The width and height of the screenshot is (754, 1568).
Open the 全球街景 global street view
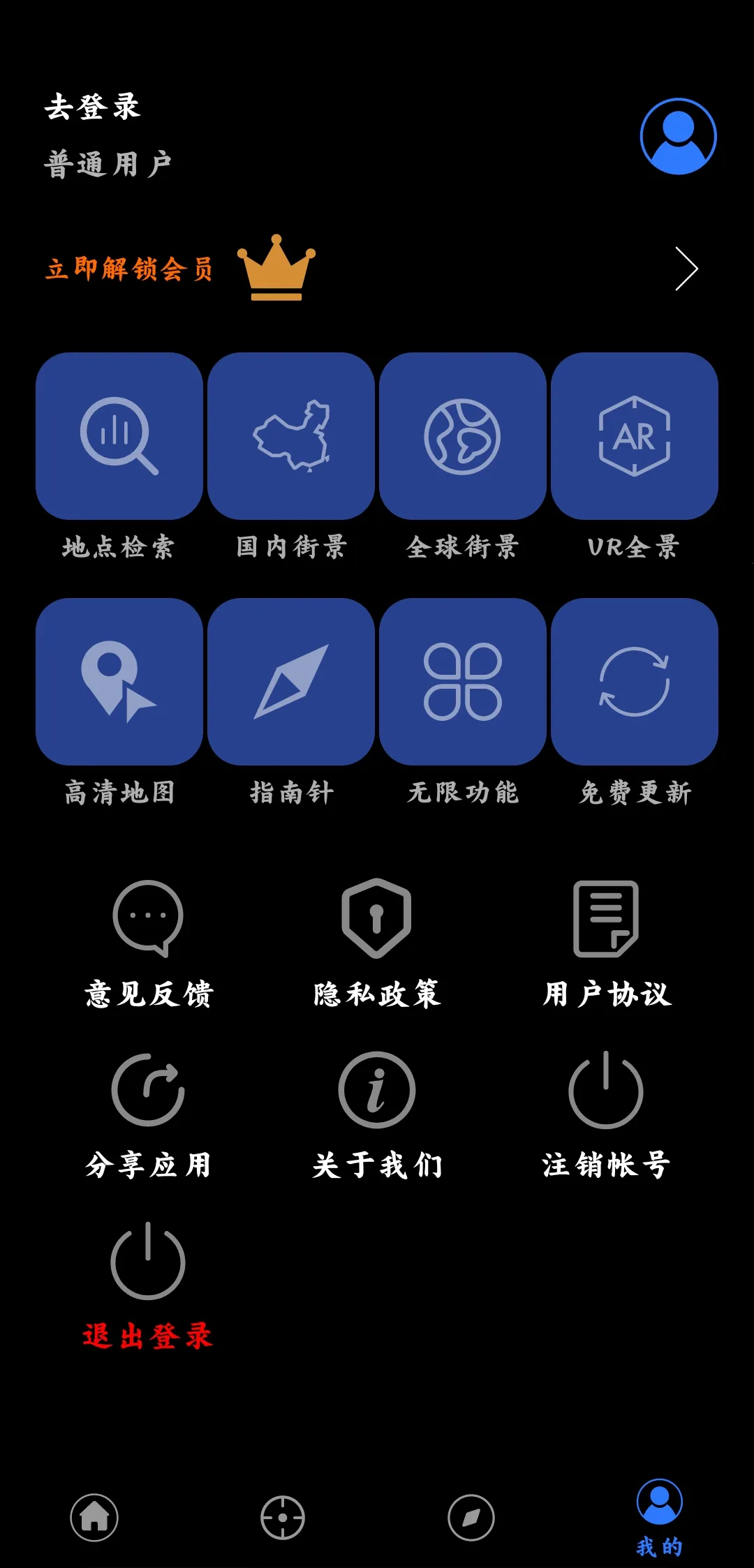click(x=463, y=435)
